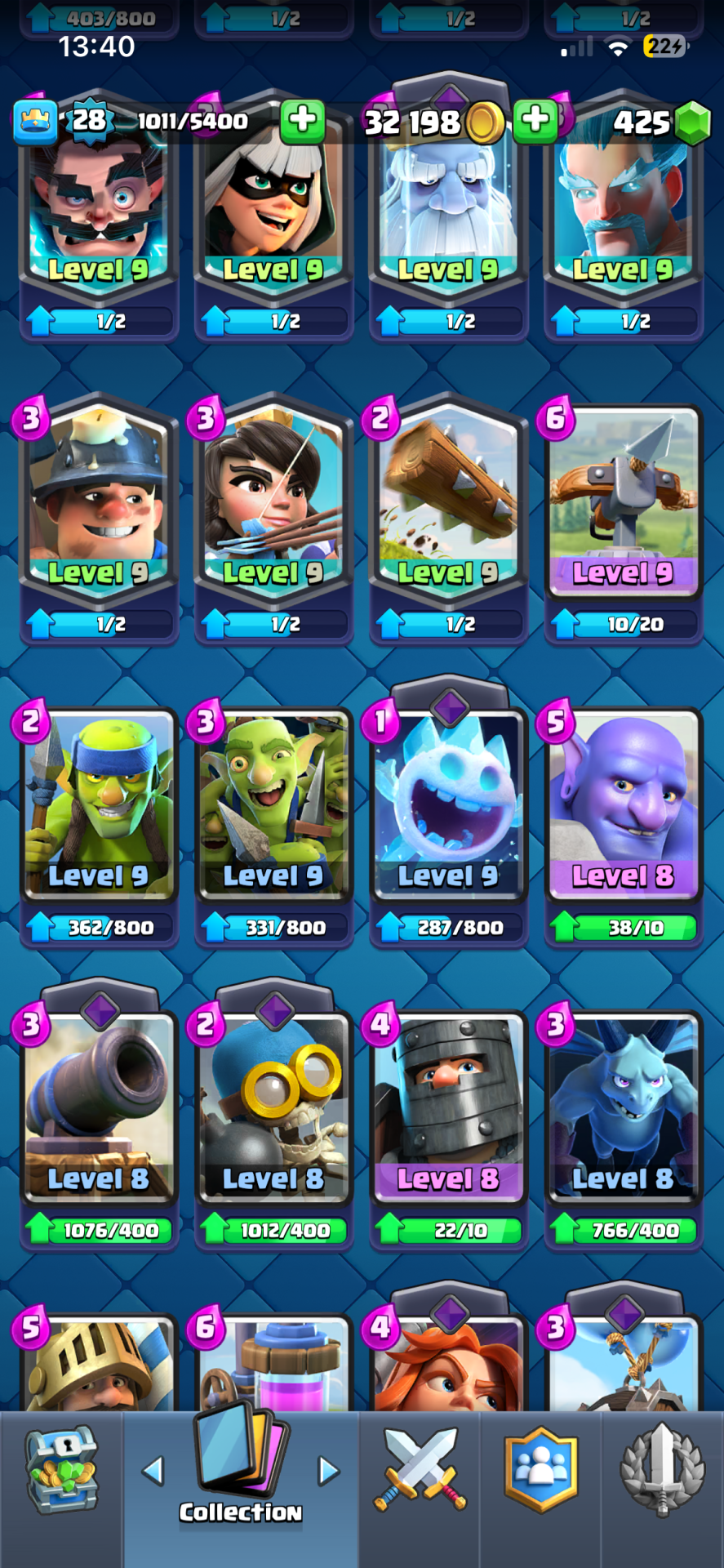Image resolution: width=724 pixels, height=1568 pixels.
Task: Tap the green plus next to gold
Action: (x=535, y=119)
